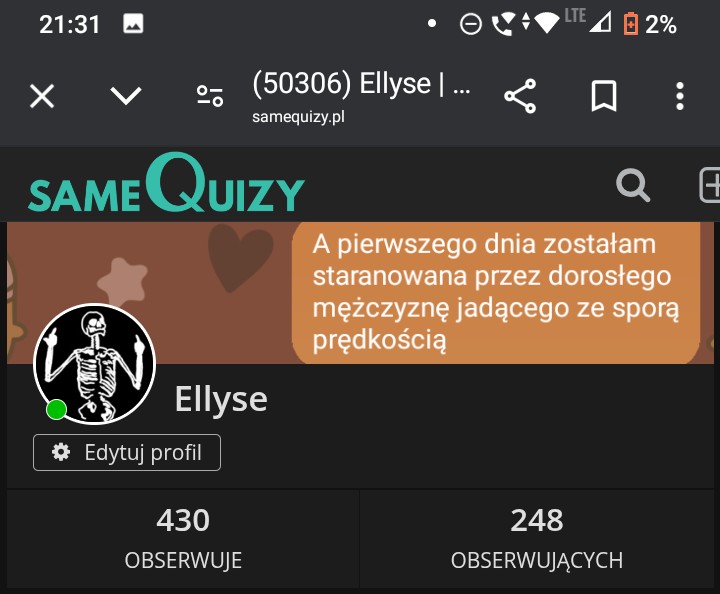Minimize the tab with the down chevron

pyautogui.click(x=126, y=97)
